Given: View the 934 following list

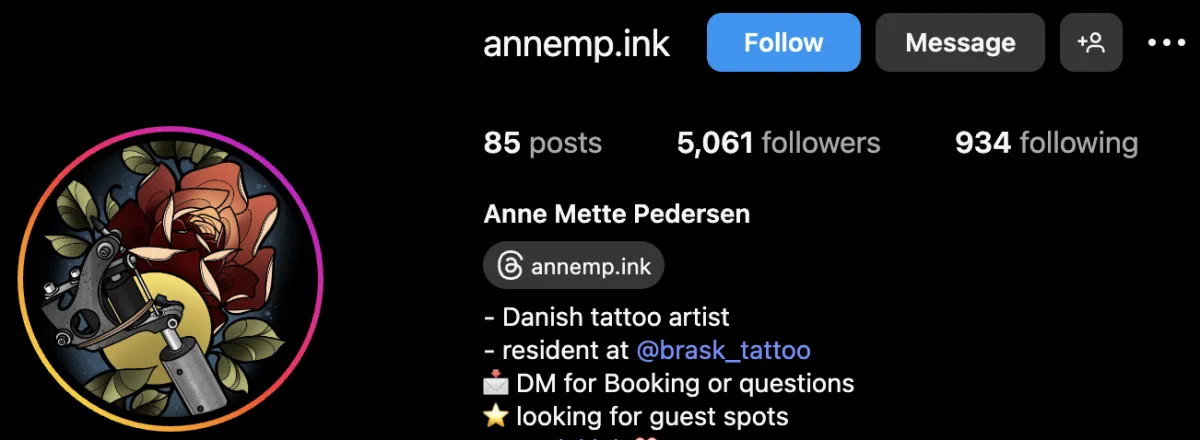Looking at the screenshot, I should (x=1046, y=143).
